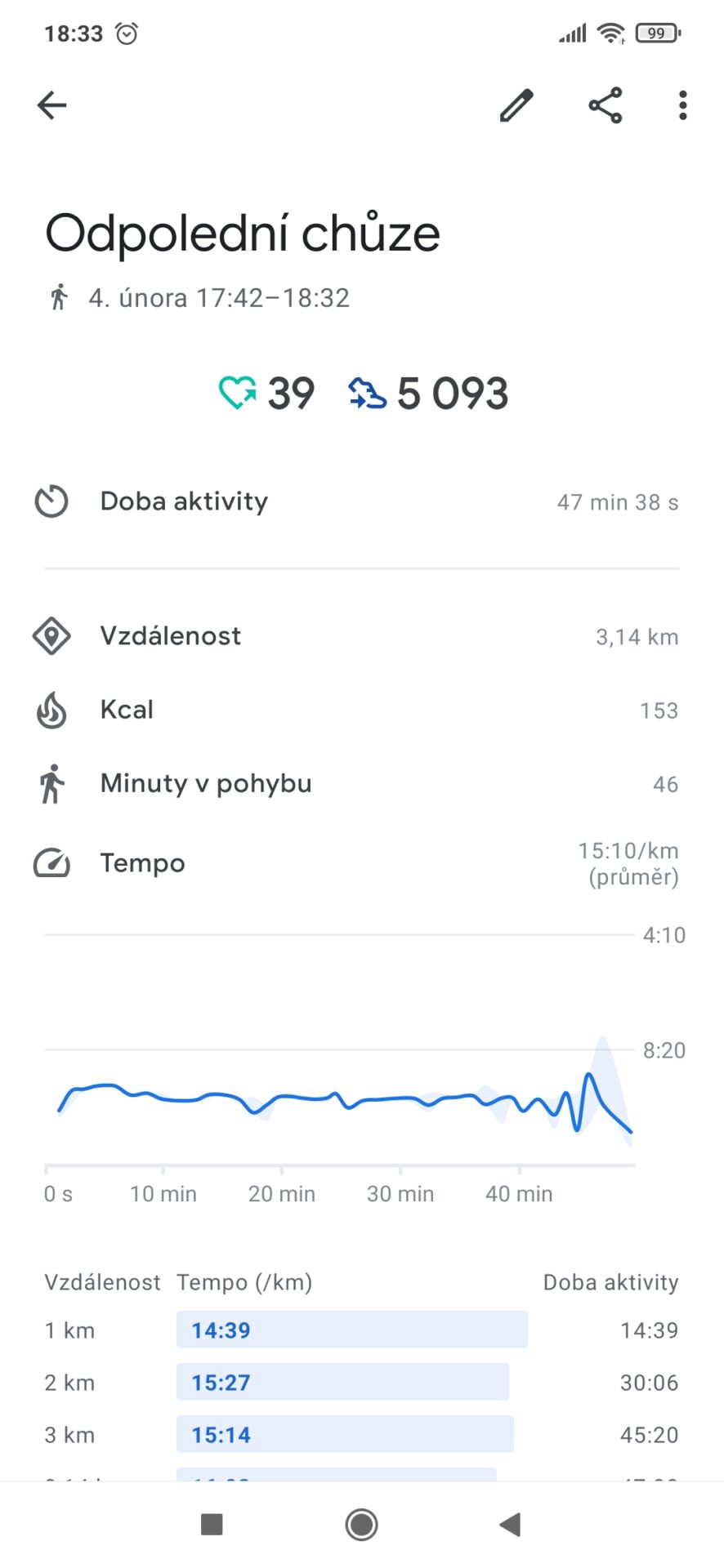The width and height of the screenshot is (724, 1568).
Task: Share the afternoon walk activity
Action: 606,105
